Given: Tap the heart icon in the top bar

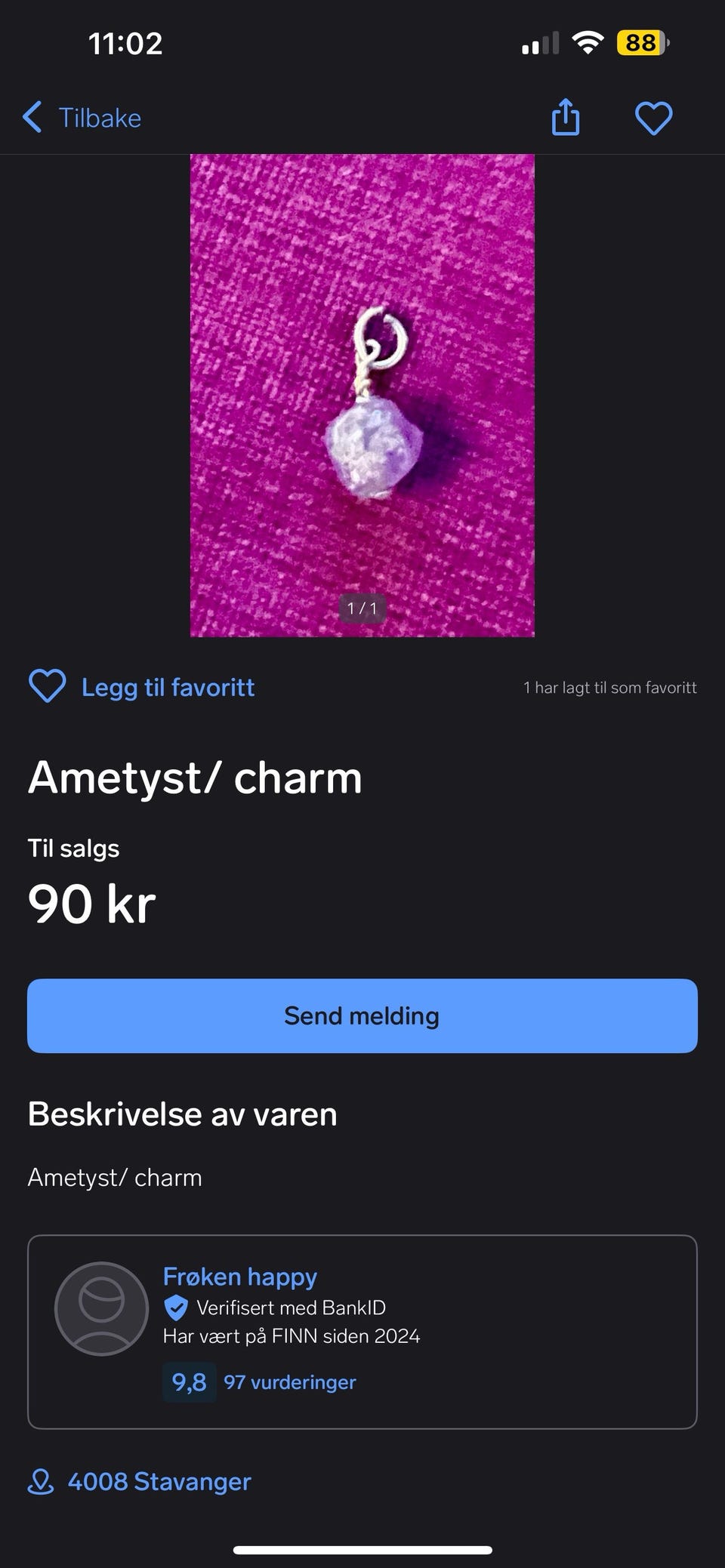Looking at the screenshot, I should (x=653, y=119).
